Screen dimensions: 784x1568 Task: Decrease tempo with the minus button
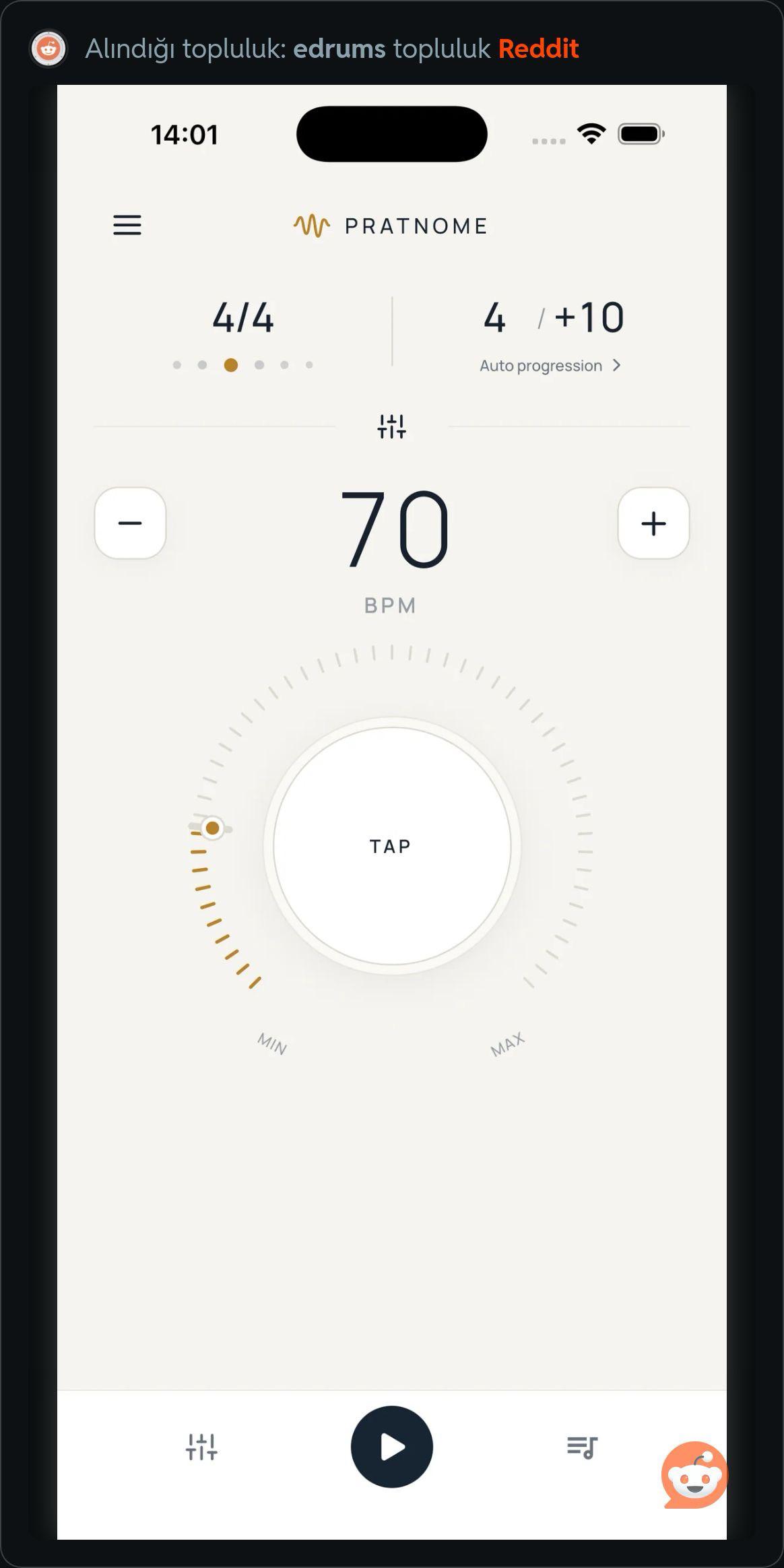pos(130,523)
